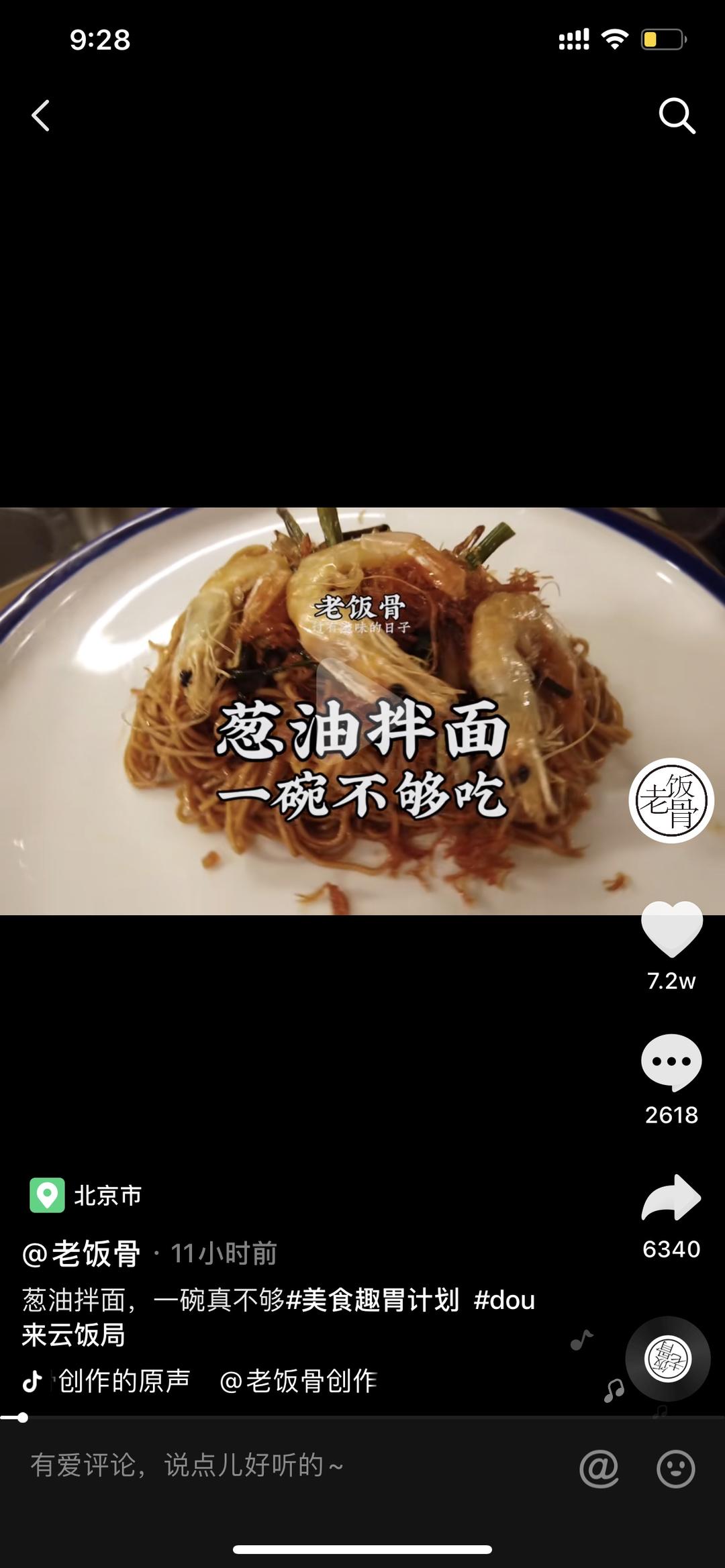The height and width of the screenshot is (1568, 725).
Task: Like this video with the heart
Action: click(x=671, y=929)
